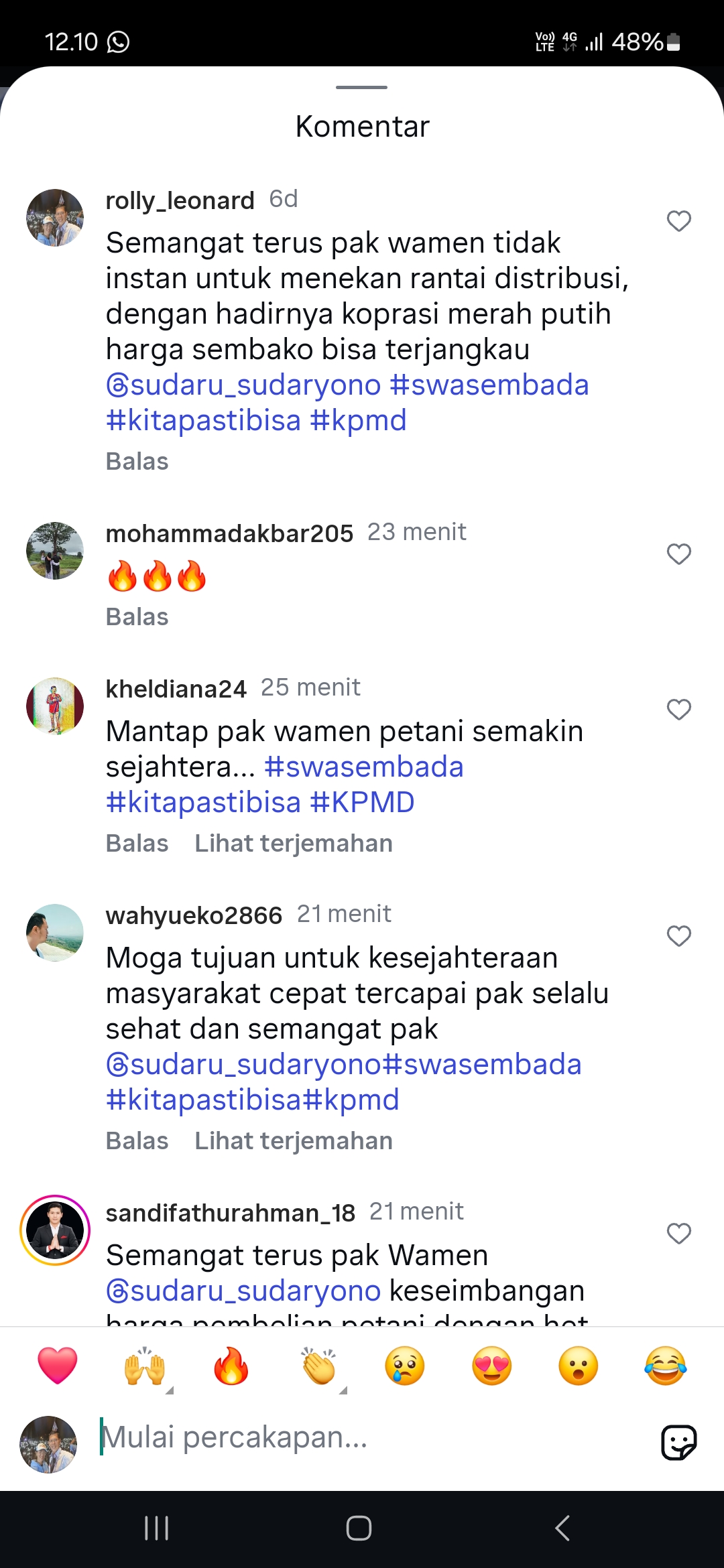
Task: Tap Balas under mohammadakbar205's comment
Action: pos(137,617)
